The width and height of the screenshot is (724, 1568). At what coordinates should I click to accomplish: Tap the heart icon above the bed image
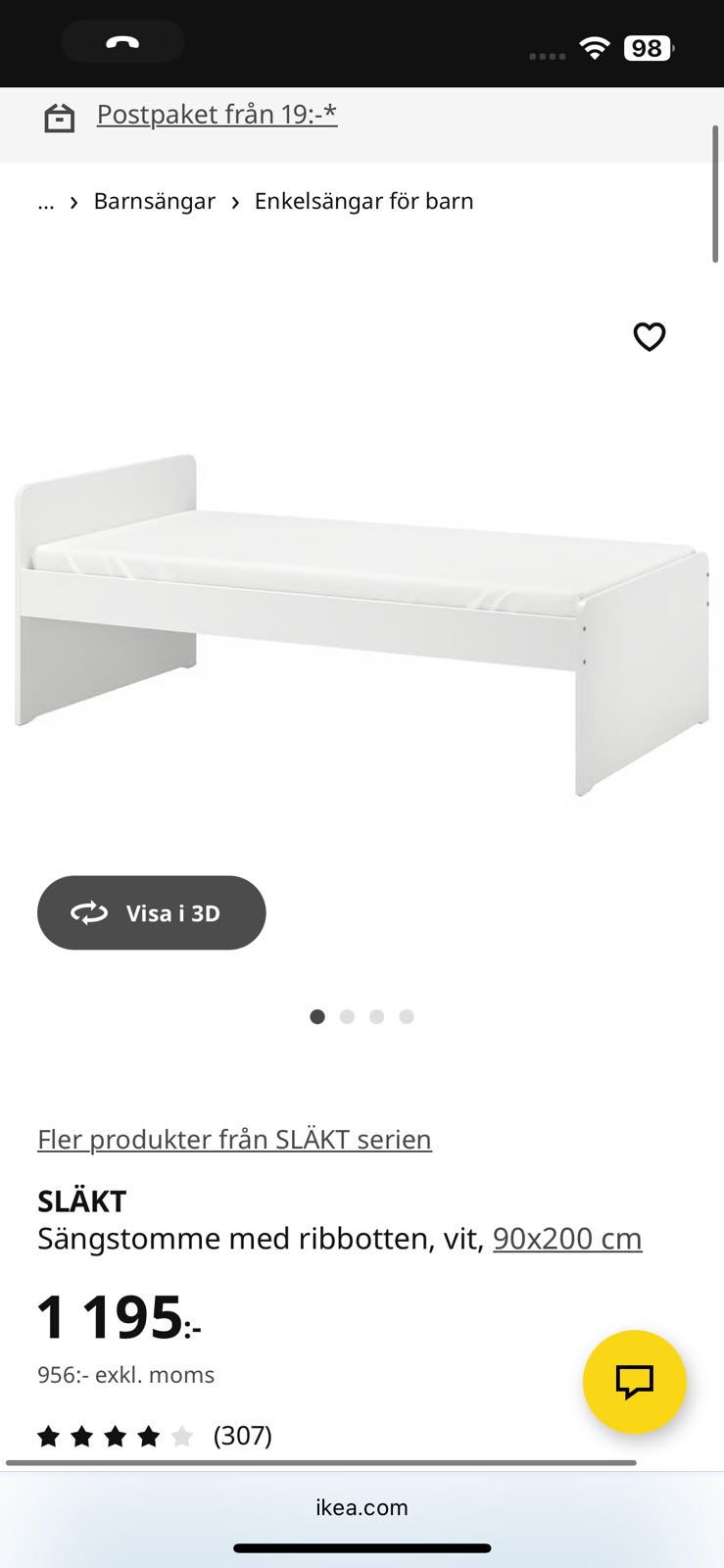650,337
